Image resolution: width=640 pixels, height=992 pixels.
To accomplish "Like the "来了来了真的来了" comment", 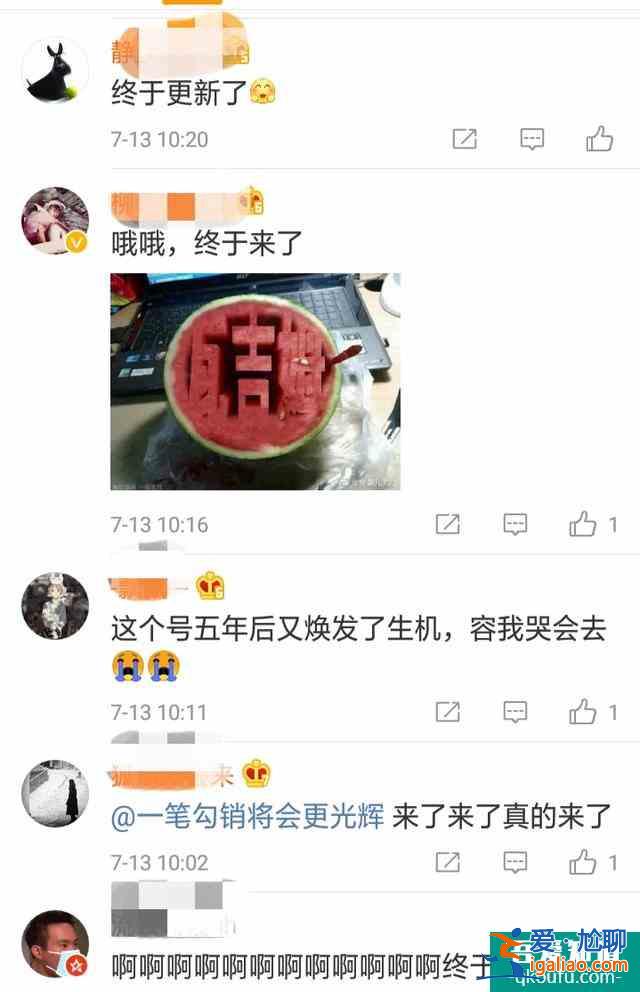I will point(583,862).
